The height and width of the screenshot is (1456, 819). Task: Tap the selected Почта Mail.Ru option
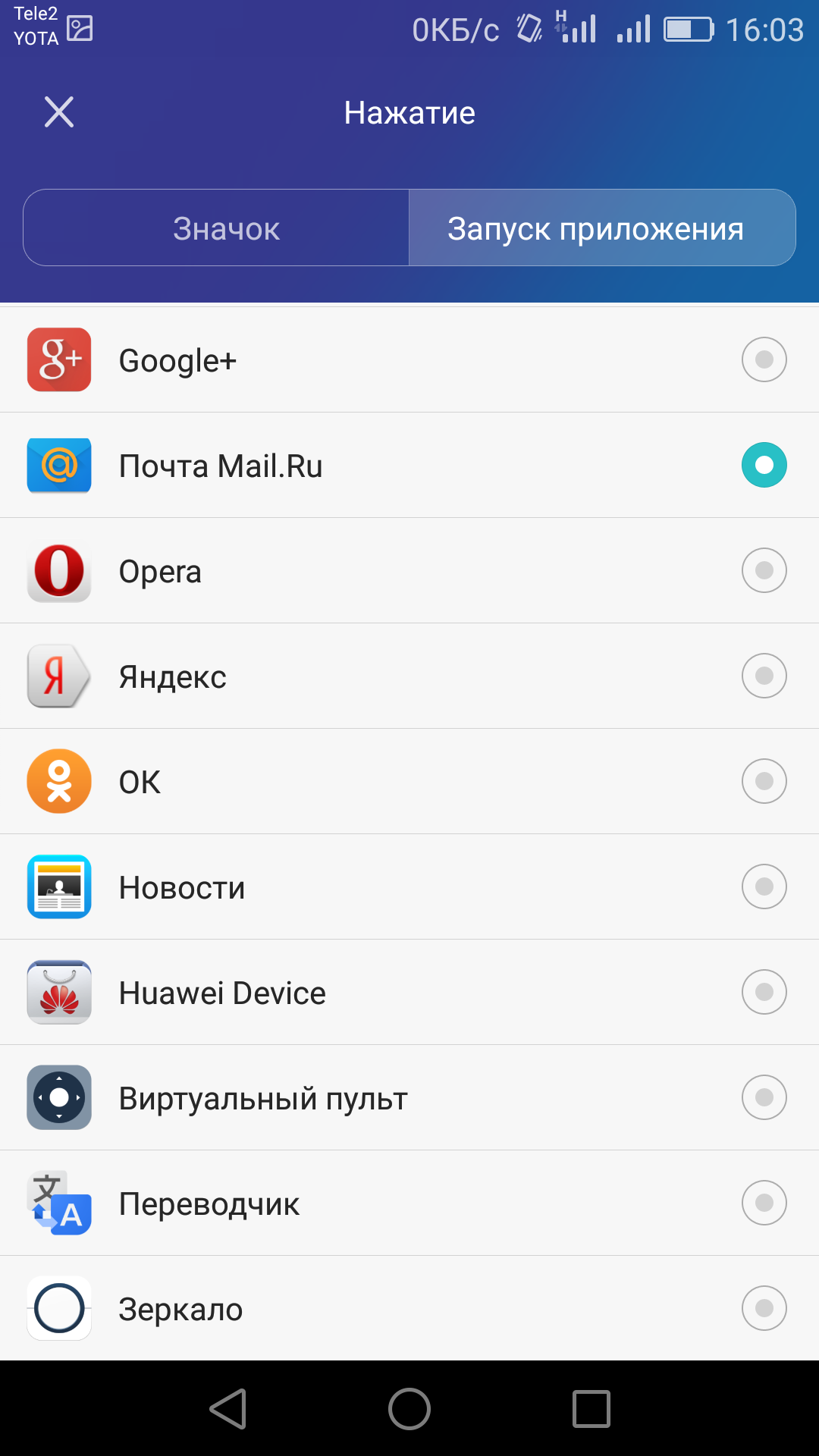coord(764,465)
